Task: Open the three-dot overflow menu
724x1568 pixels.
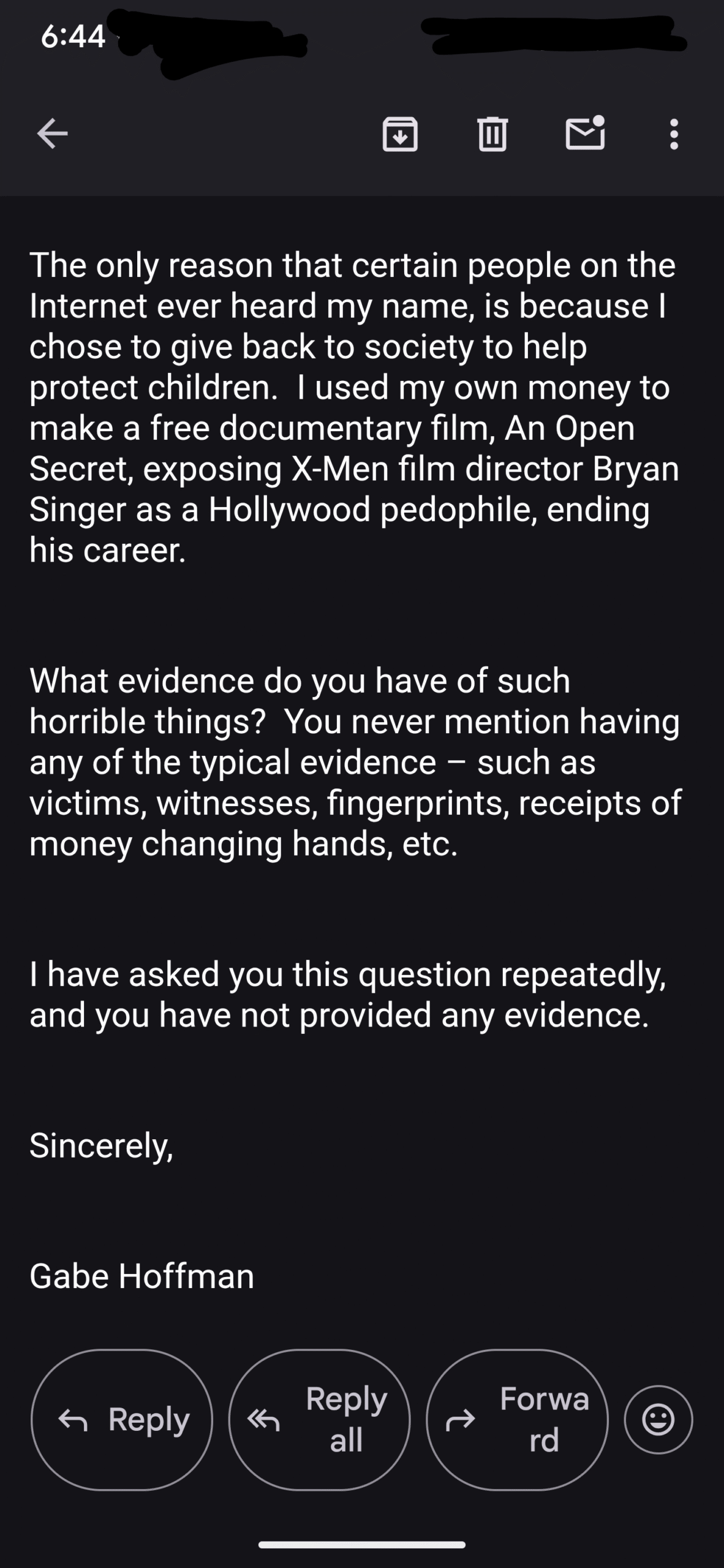Action: point(674,134)
